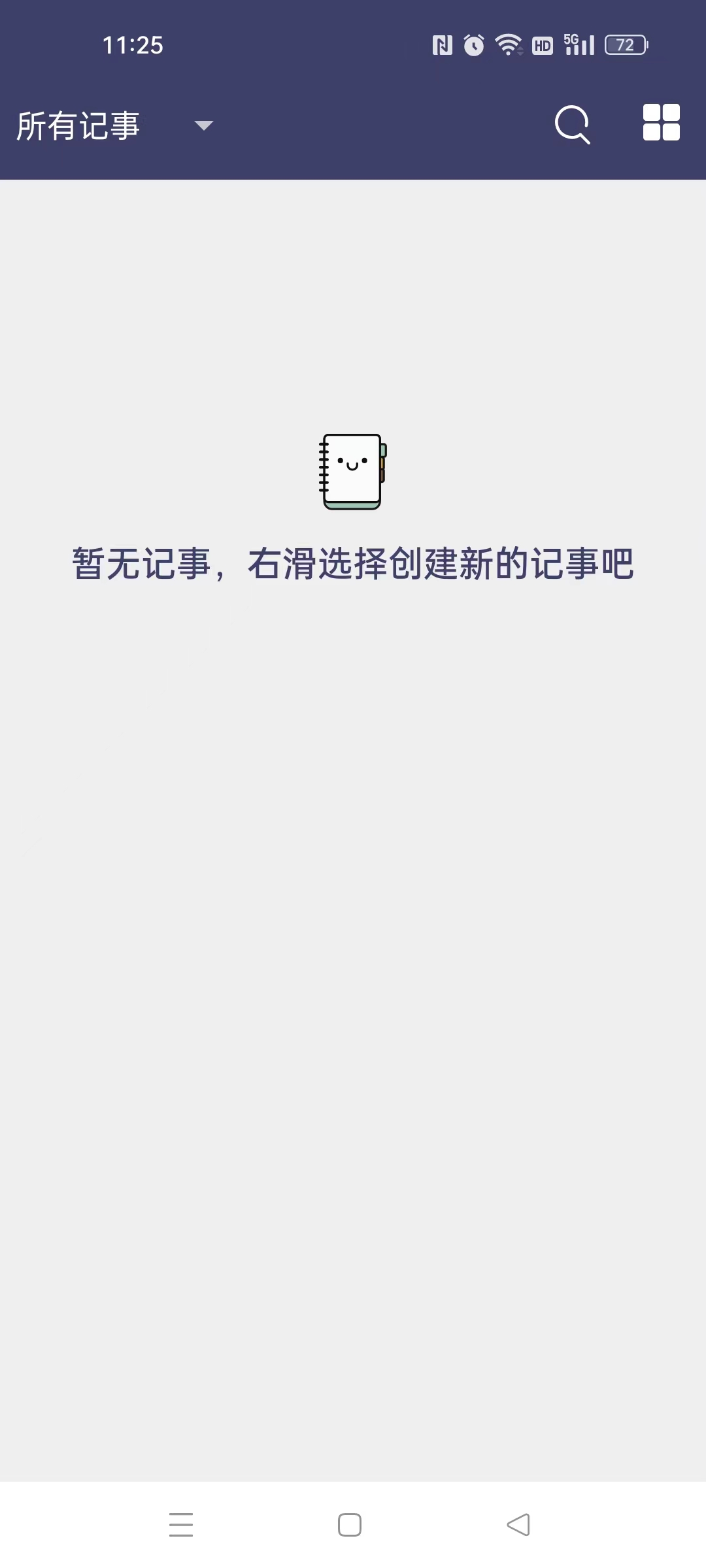Open the notebook filter selector
This screenshot has height=1568, width=706.
(111, 125)
